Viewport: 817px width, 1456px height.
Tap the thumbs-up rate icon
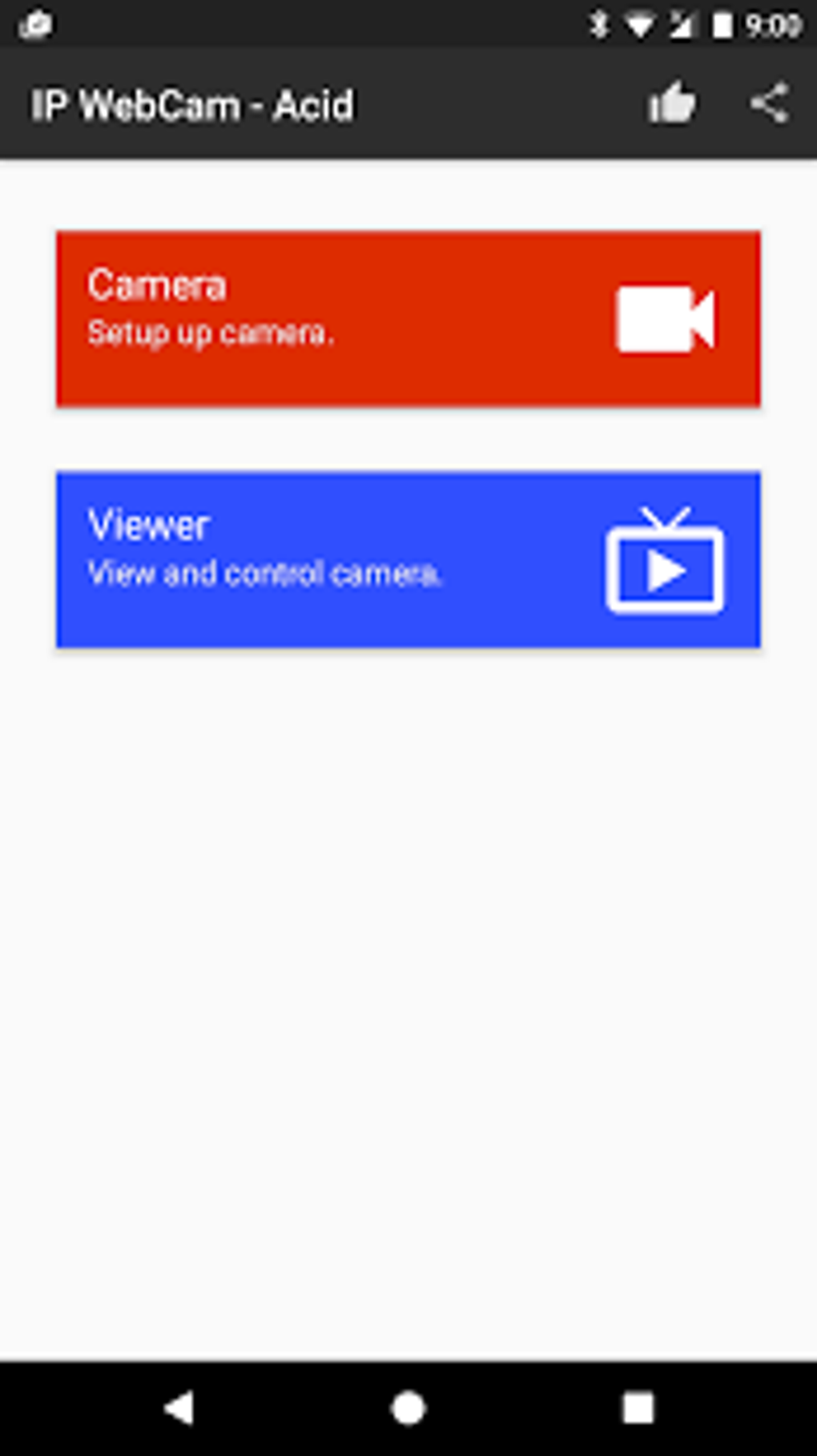click(671, 103)
